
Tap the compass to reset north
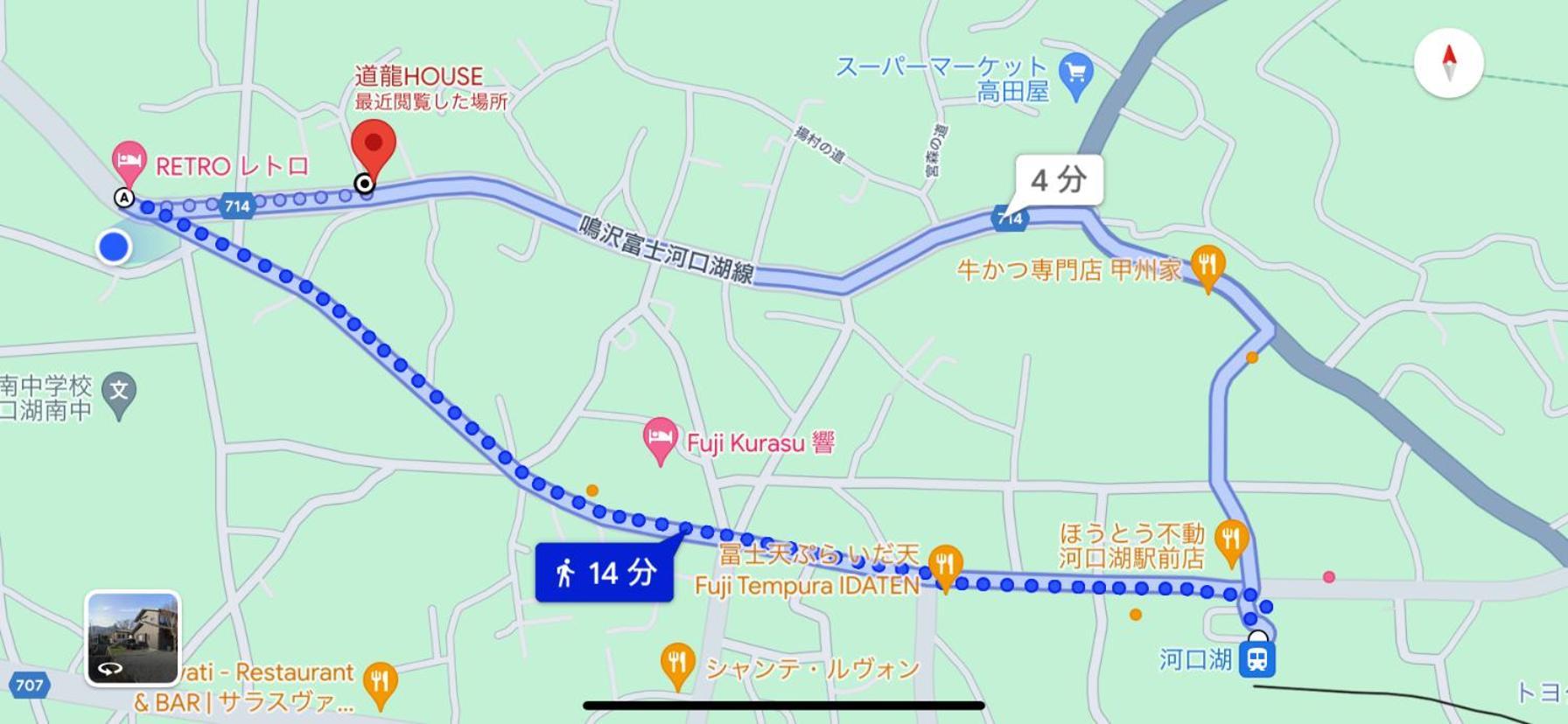pos(1448,63)
